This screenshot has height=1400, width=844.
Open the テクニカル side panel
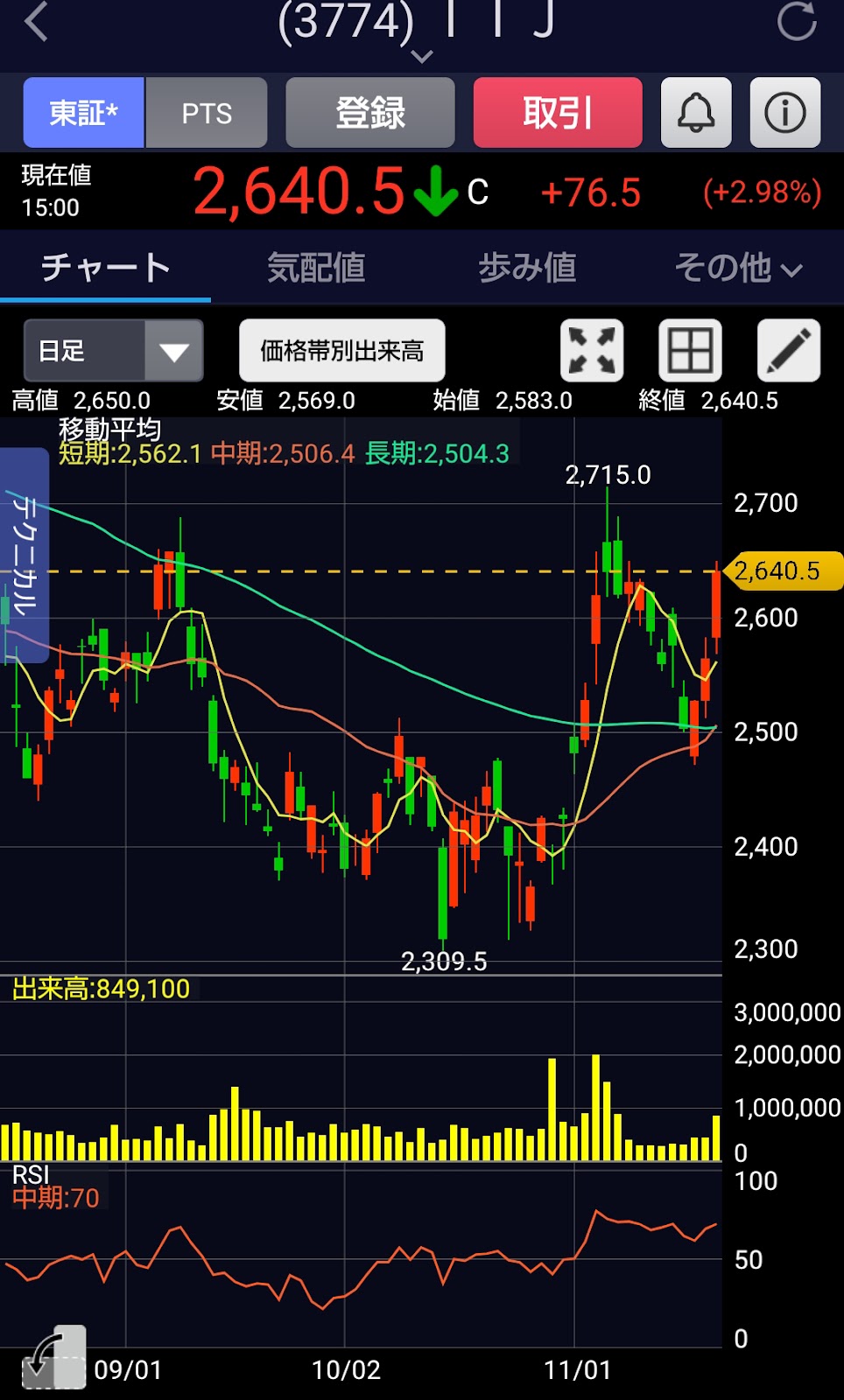(x=25, y=556)
